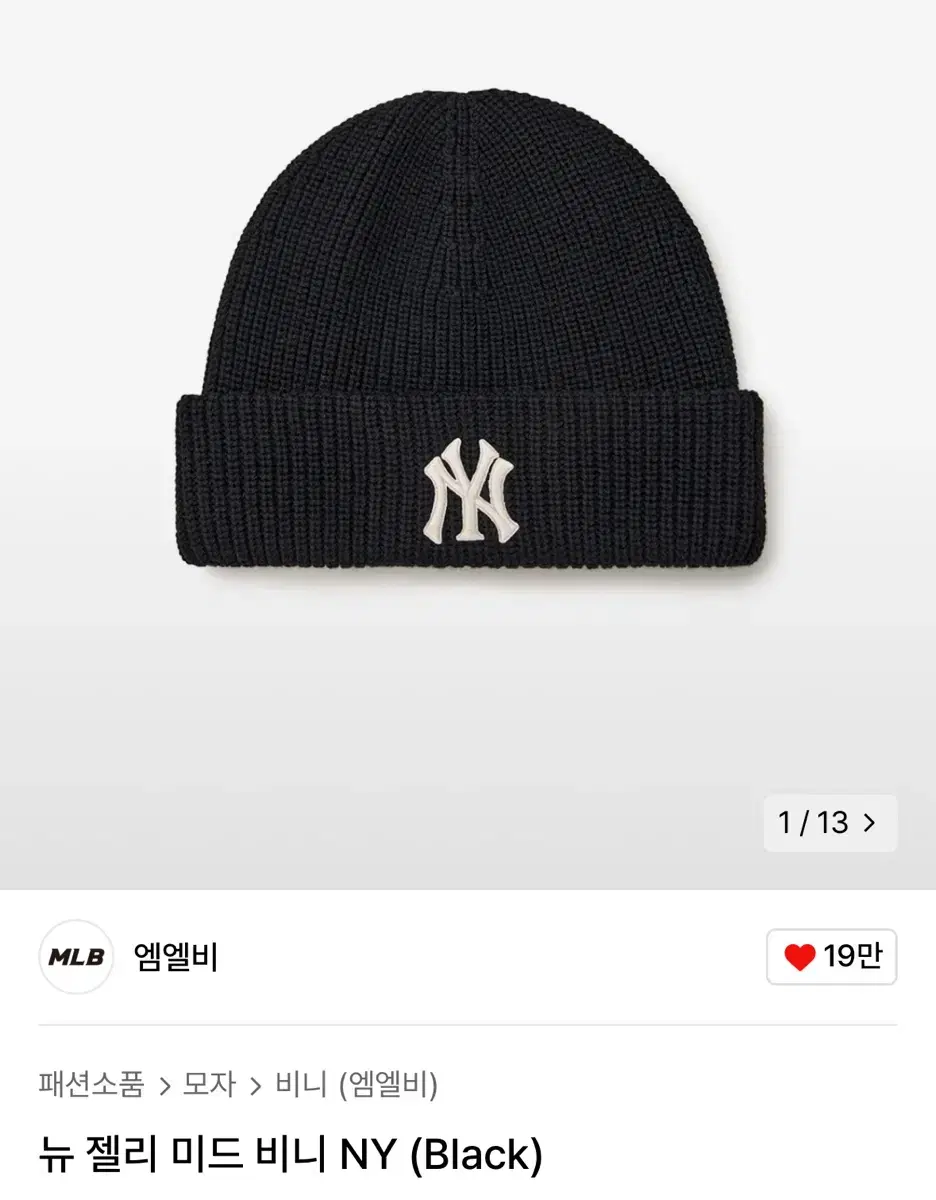Like the 엠엘비 brand with the heart button
The width and height of the screenshot is (936, 1200).
click(831, 957)
